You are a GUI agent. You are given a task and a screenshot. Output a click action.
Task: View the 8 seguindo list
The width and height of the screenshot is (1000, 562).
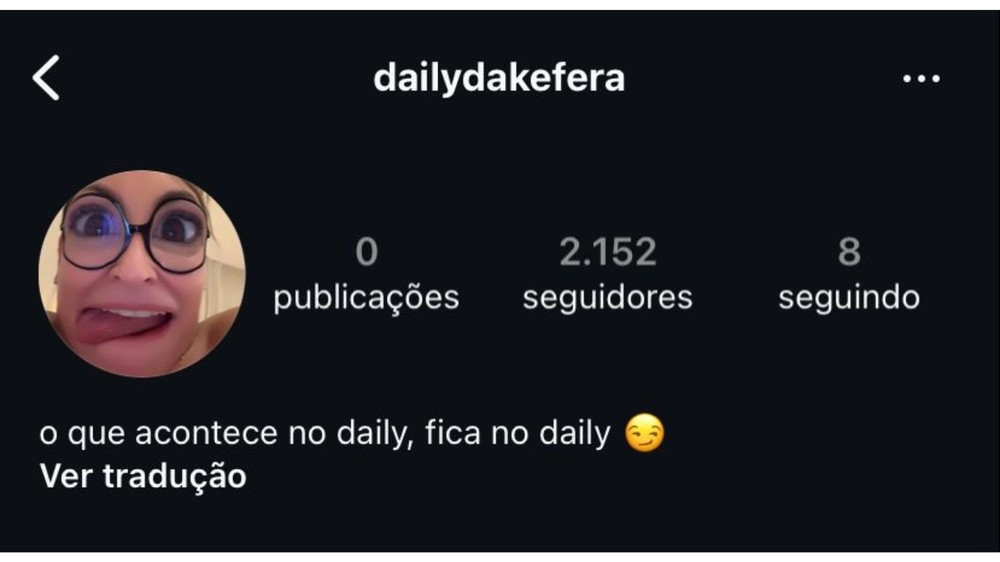click(x=849, y=275)
